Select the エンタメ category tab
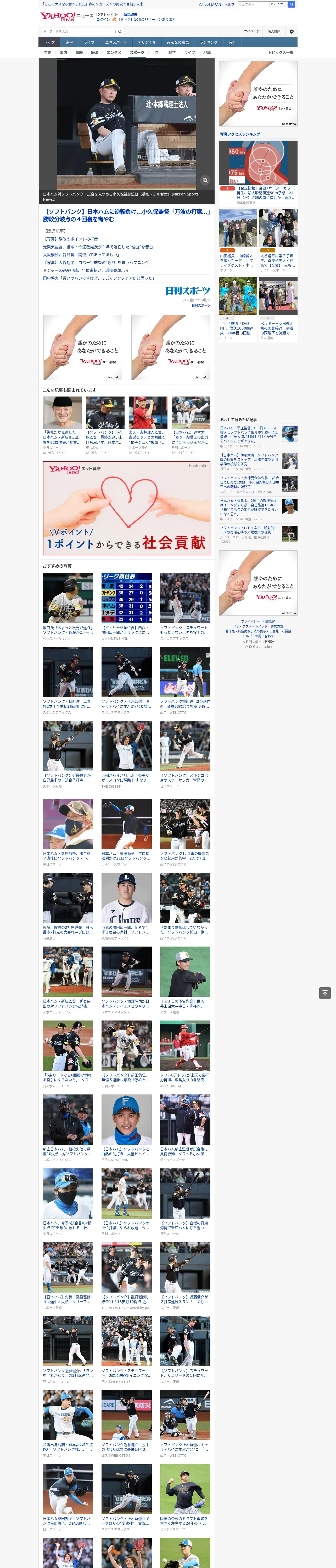336x1568 pixels. pos(114,52)
